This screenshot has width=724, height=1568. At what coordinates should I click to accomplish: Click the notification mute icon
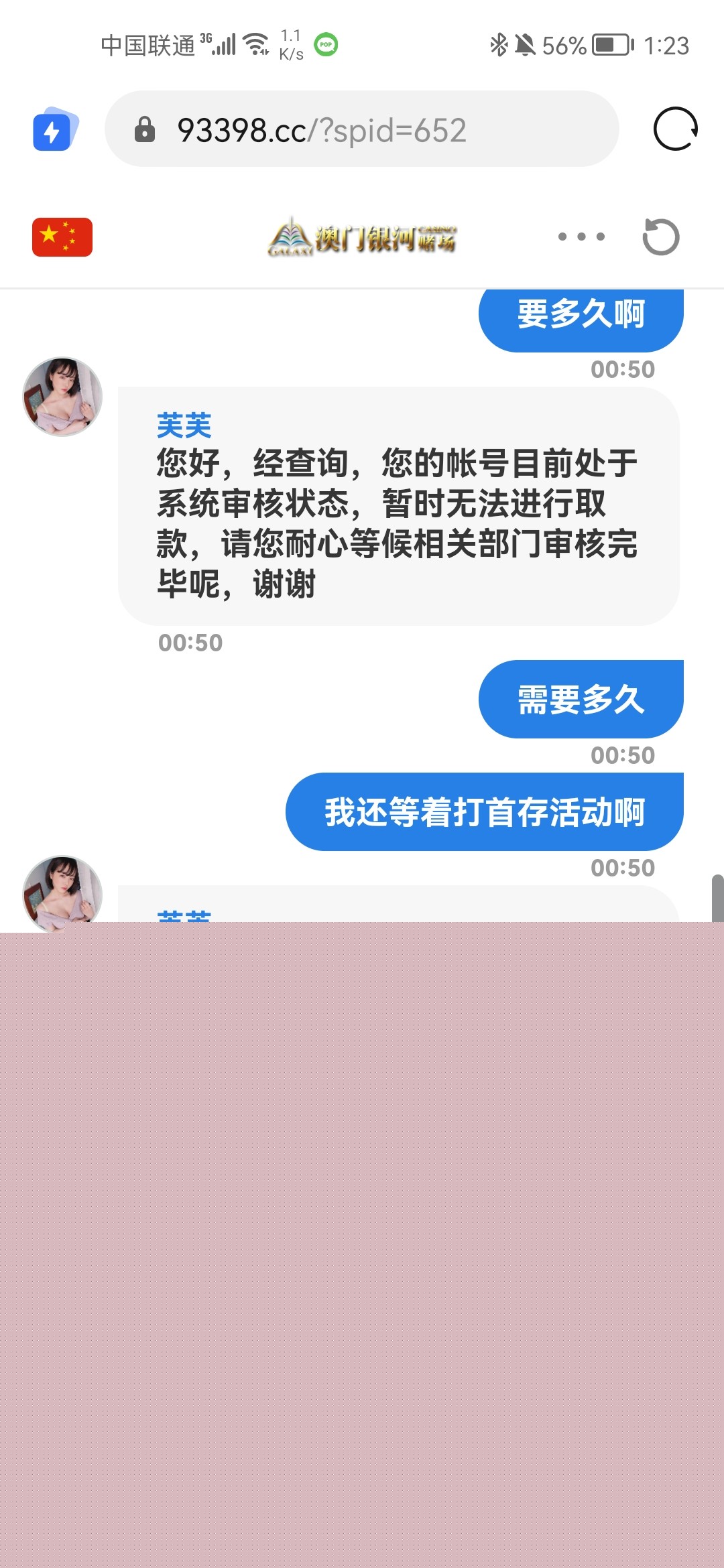point(526,43)
